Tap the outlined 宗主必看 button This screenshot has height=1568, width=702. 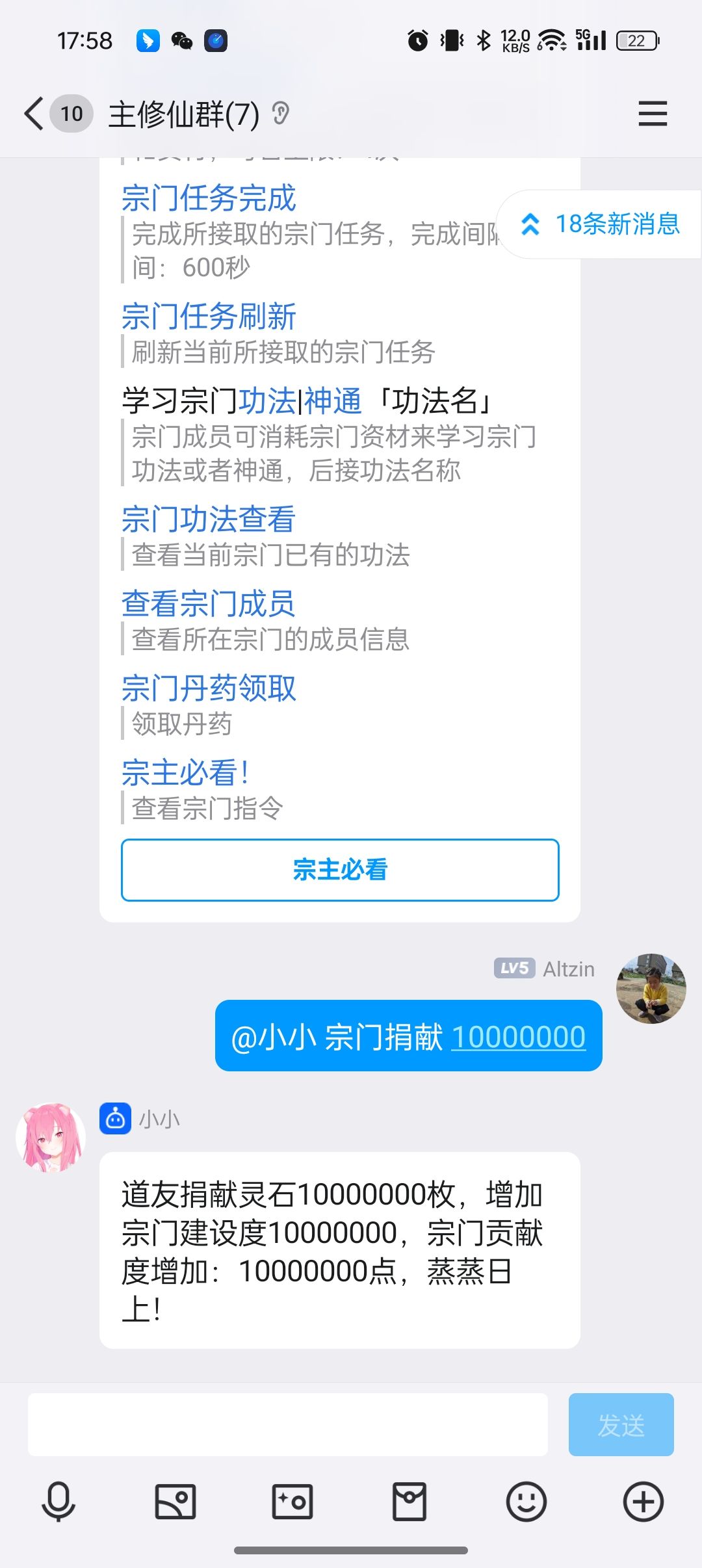340,870
